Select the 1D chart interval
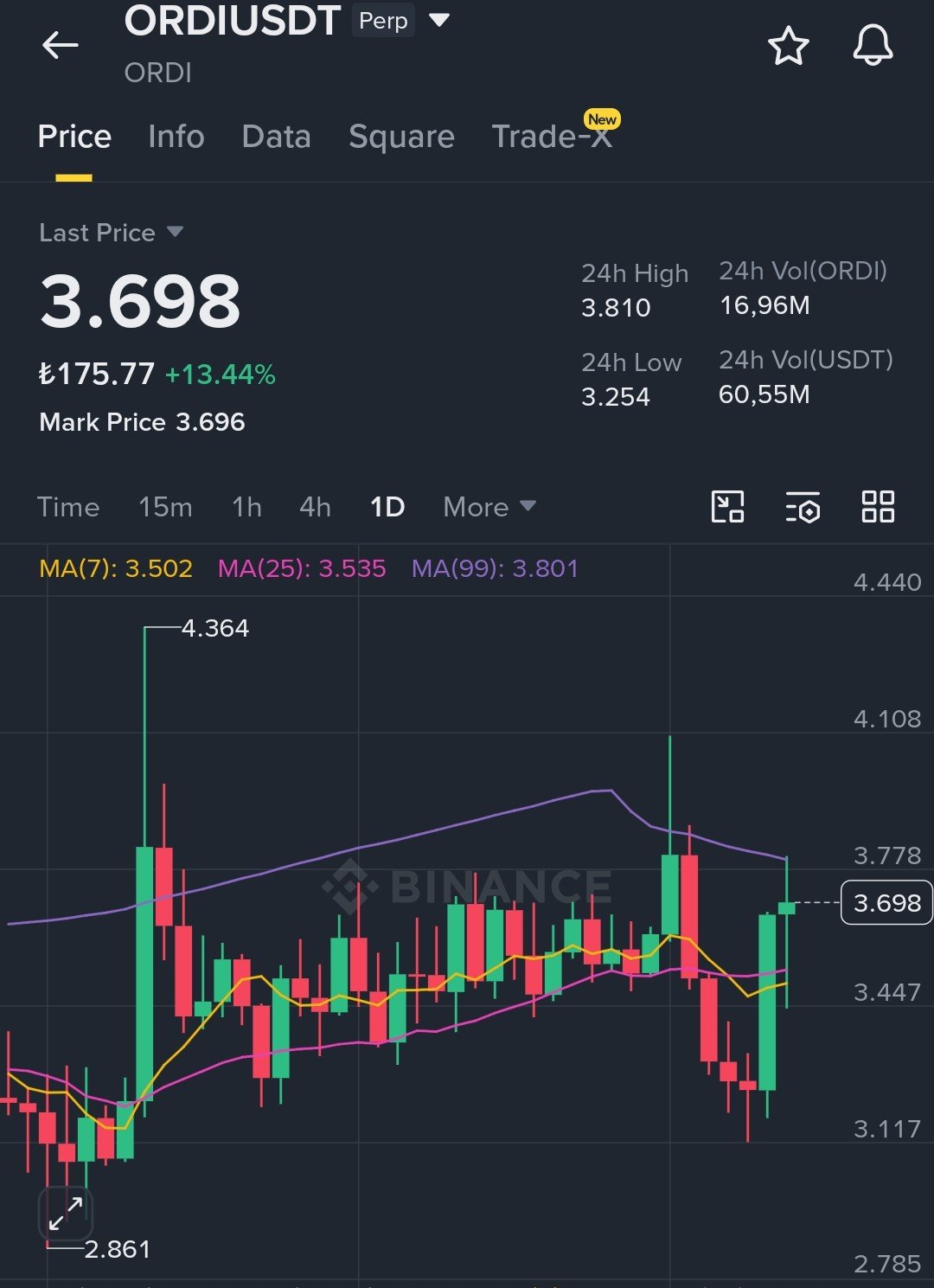The image size is (934, 1288). 387,507
